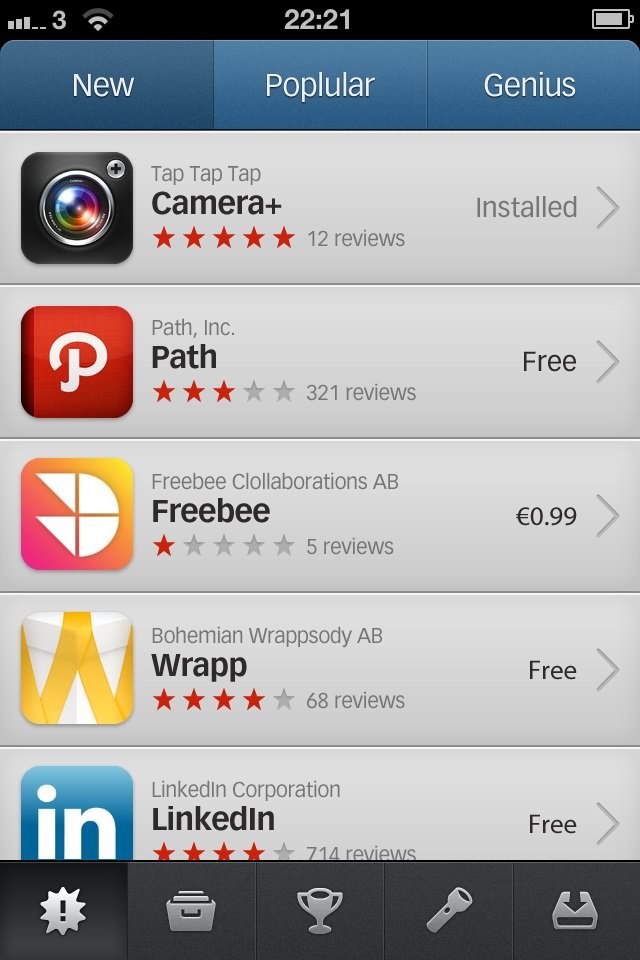Image resolution: width=640 pixels, height=960 pixels.
Task: Open the search flashlight bottom tab
Action: pyautogui.click(x=448, y=911)
